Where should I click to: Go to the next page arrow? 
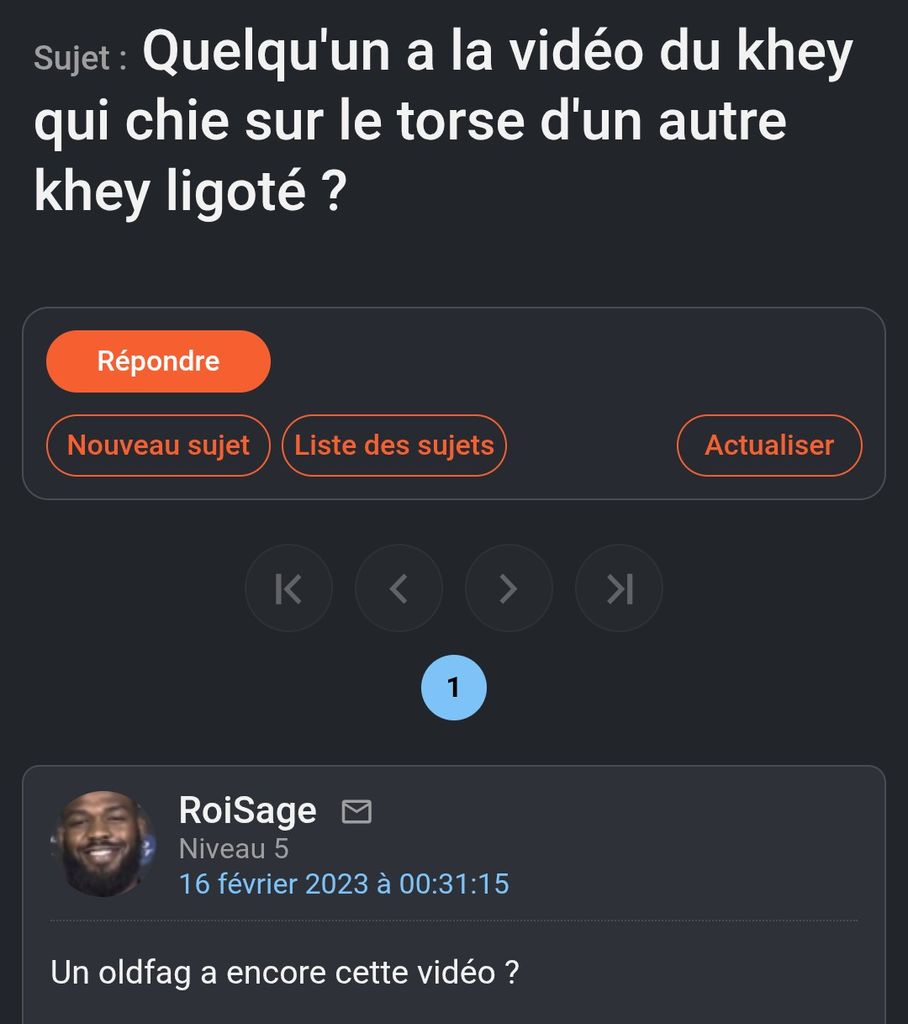coord(508,589)
